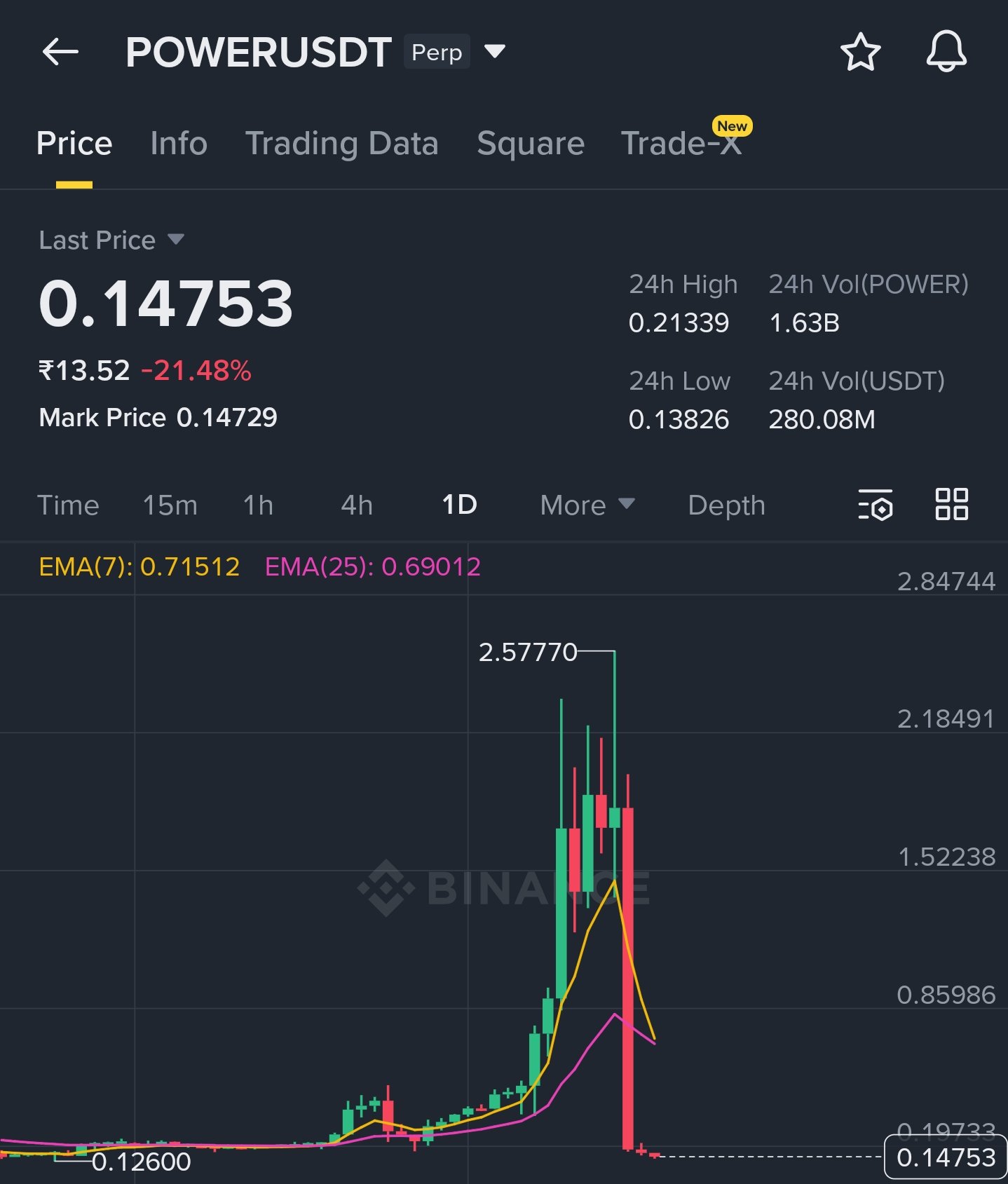Change chart interval to 4h
Screen dimensions: 1008x1184
coord(357,505)
